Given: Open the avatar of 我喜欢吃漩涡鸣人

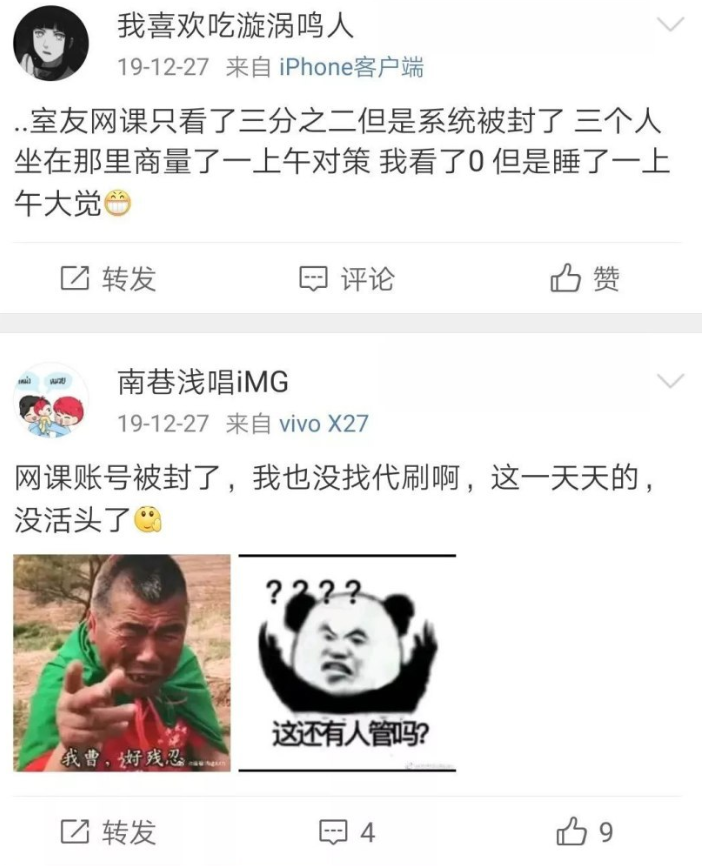Looking at the screenshot, I should tap(50, 43).
